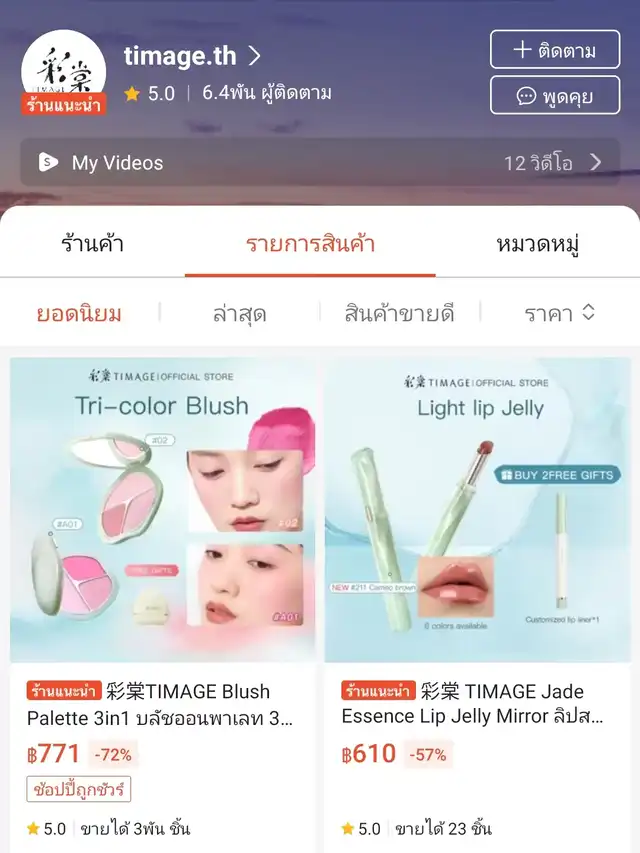The height and width of the screenshot is (853, 640).
Task: Sort products by ยอดนิยม
Action: pyautogui.click(x=79, y=313)
